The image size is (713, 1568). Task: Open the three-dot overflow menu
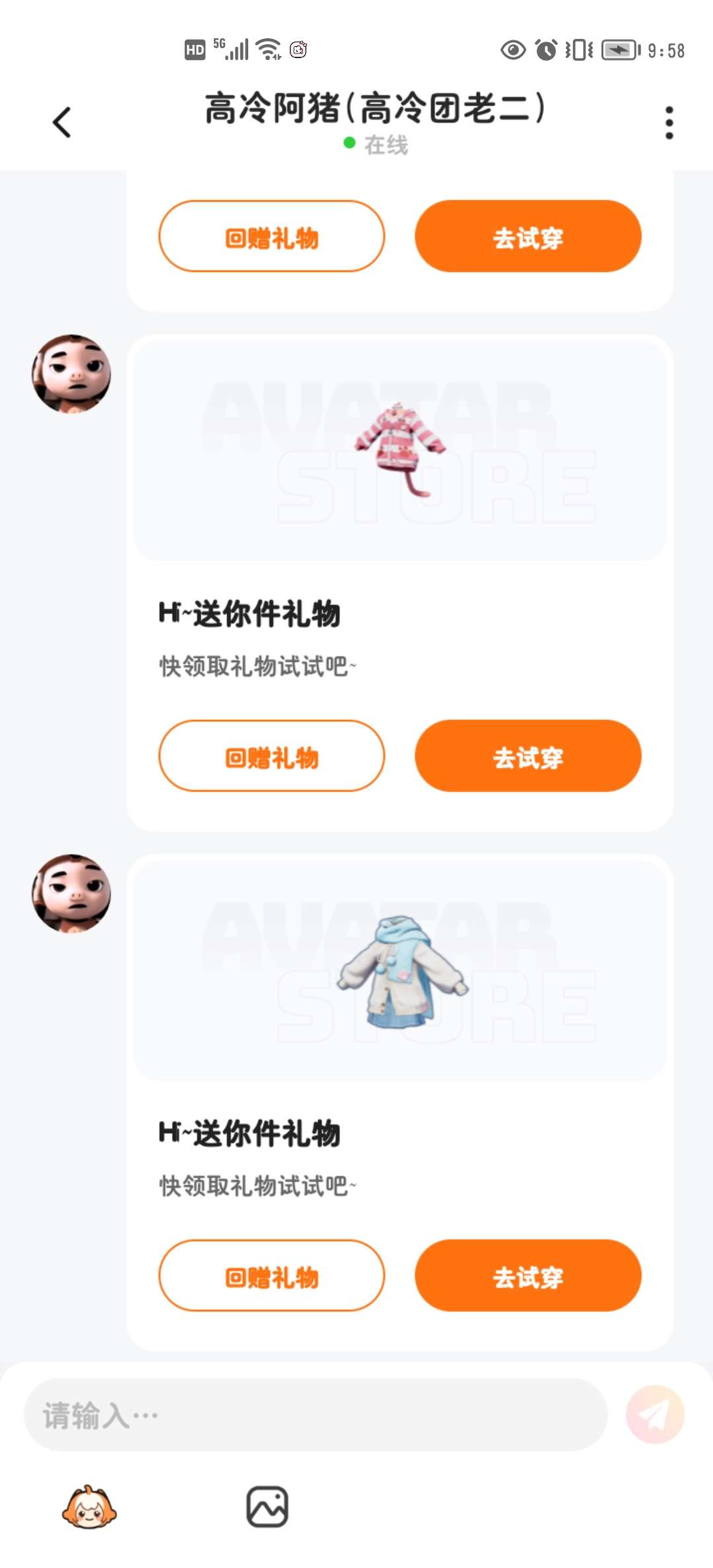pyautogui.click(x=669, y=123)
